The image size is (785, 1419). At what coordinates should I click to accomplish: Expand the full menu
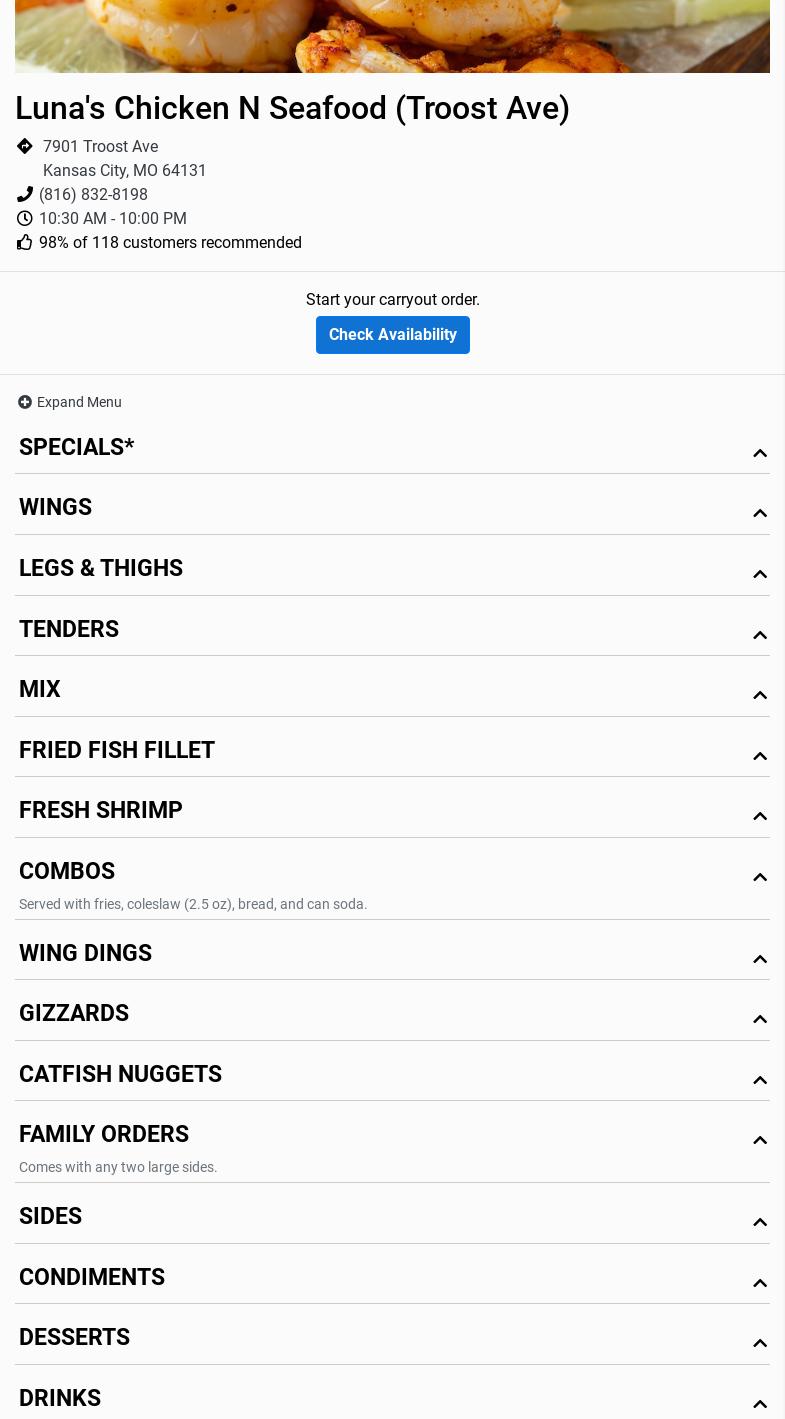[70, 402]
